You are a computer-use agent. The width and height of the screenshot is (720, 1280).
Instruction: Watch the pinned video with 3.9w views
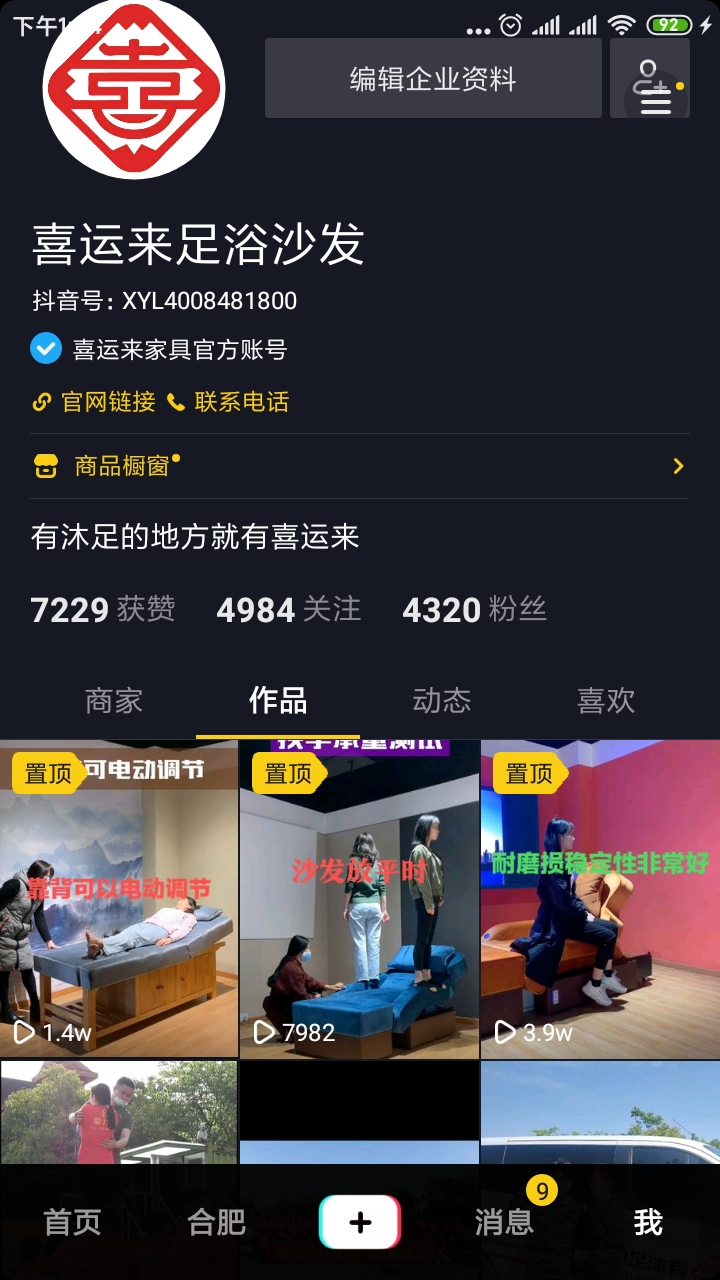(x=600, y=900)
